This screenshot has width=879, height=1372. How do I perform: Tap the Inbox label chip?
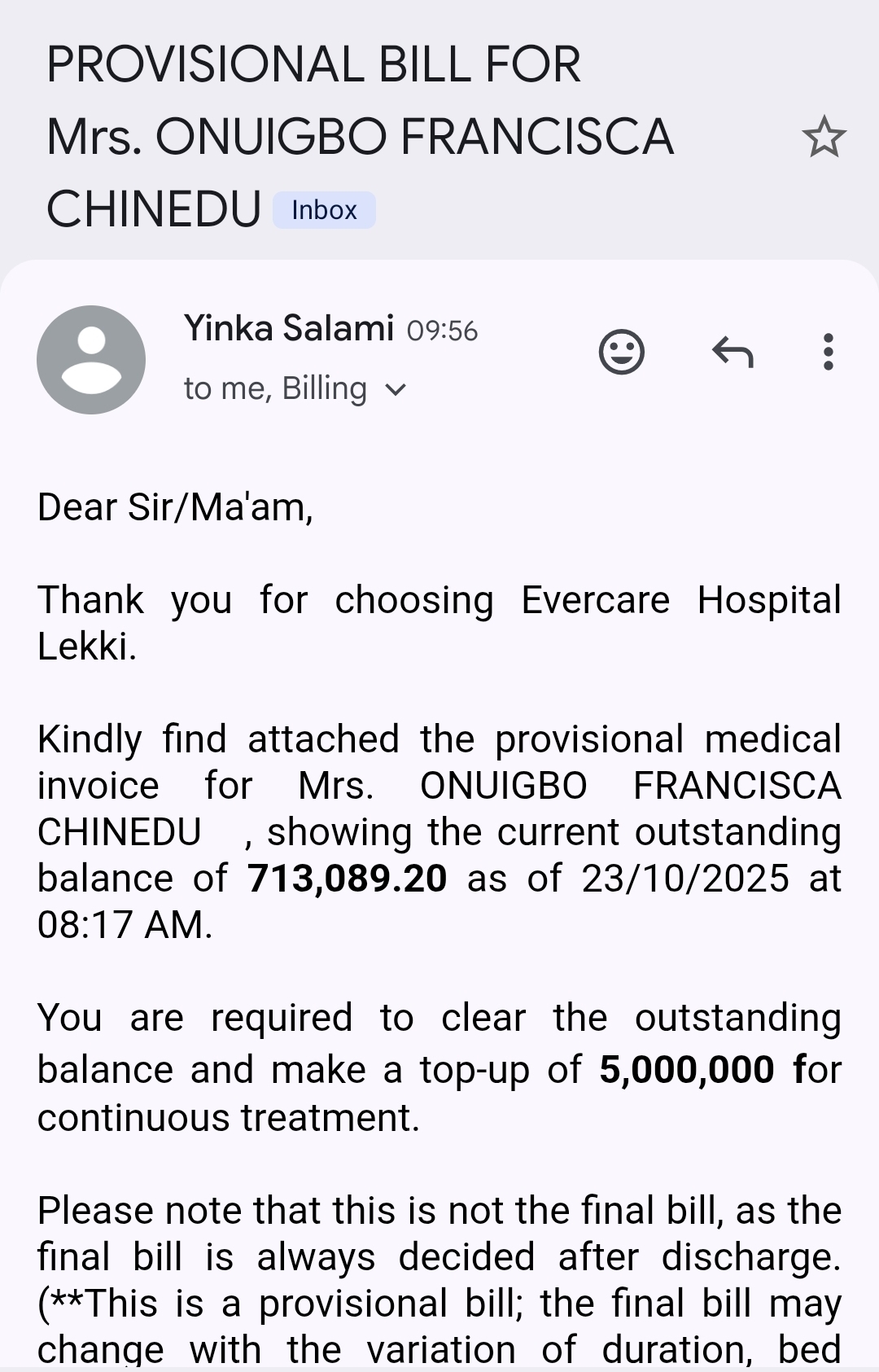324,210
